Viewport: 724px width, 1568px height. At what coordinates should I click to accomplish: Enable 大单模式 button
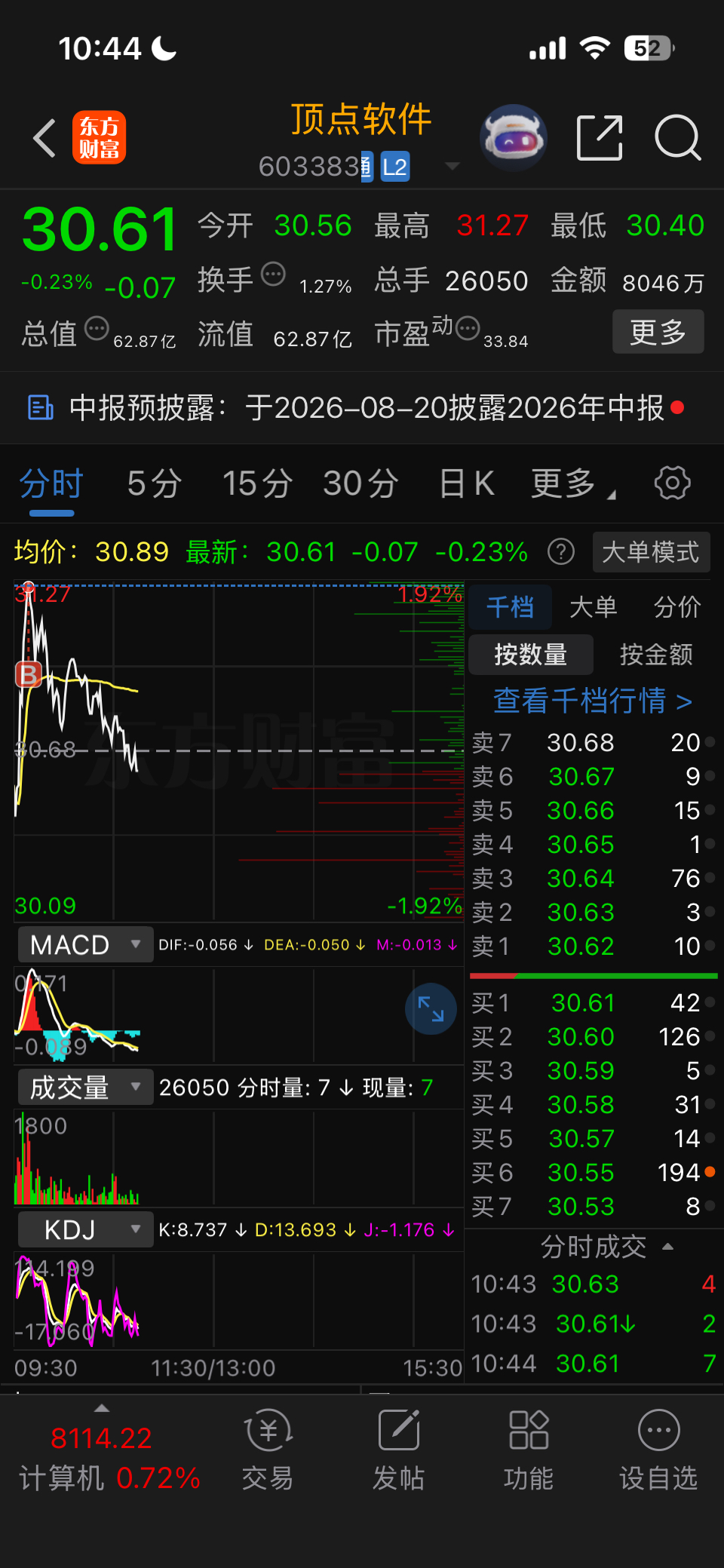tap(651, 552)
